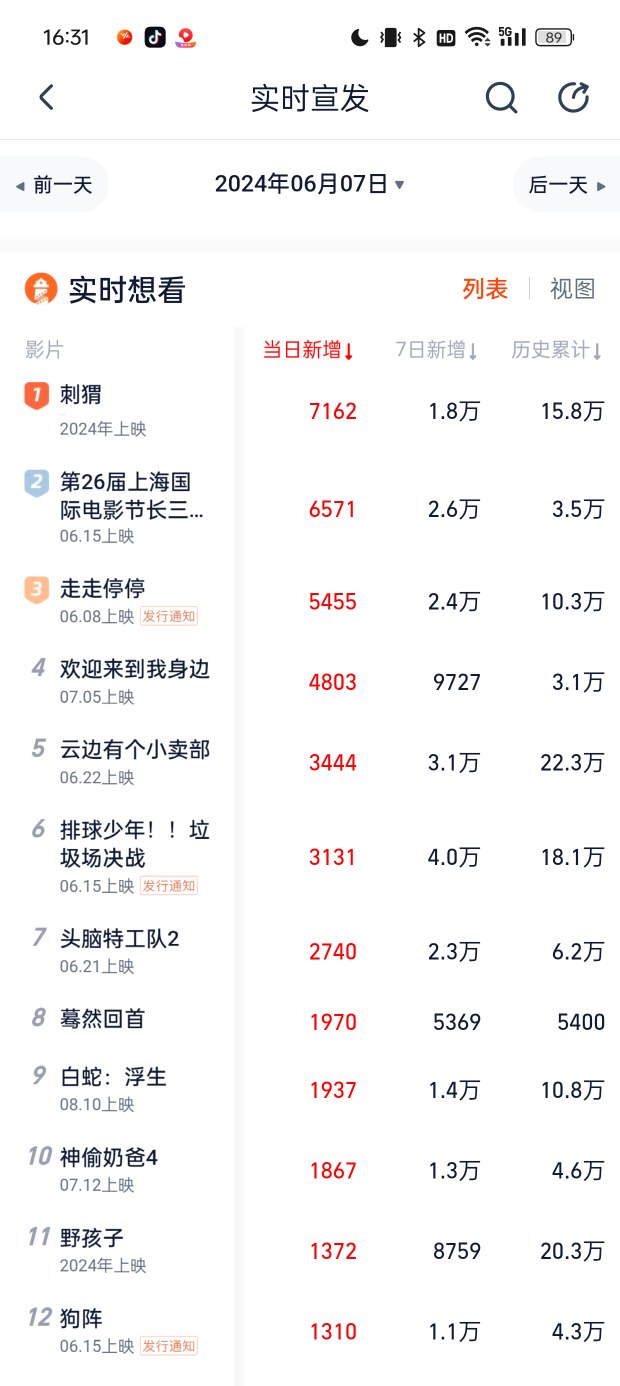Open 狗阵 movie entry
This screenshot has height=1386, width=620.
pos(82,1319)
